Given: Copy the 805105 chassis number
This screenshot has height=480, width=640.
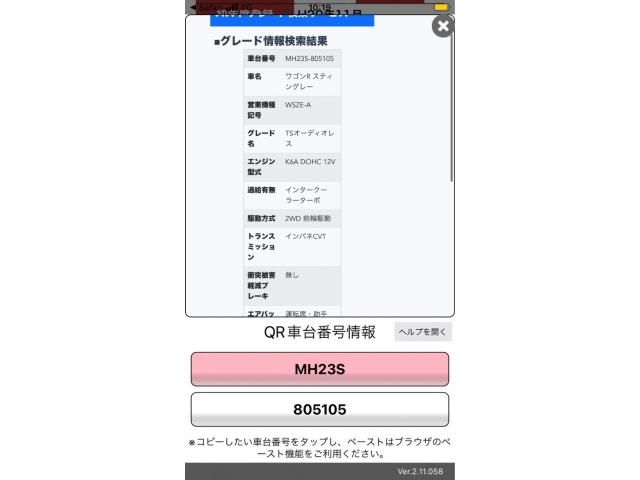Looking at the screenshot, I should coord(319,410).
